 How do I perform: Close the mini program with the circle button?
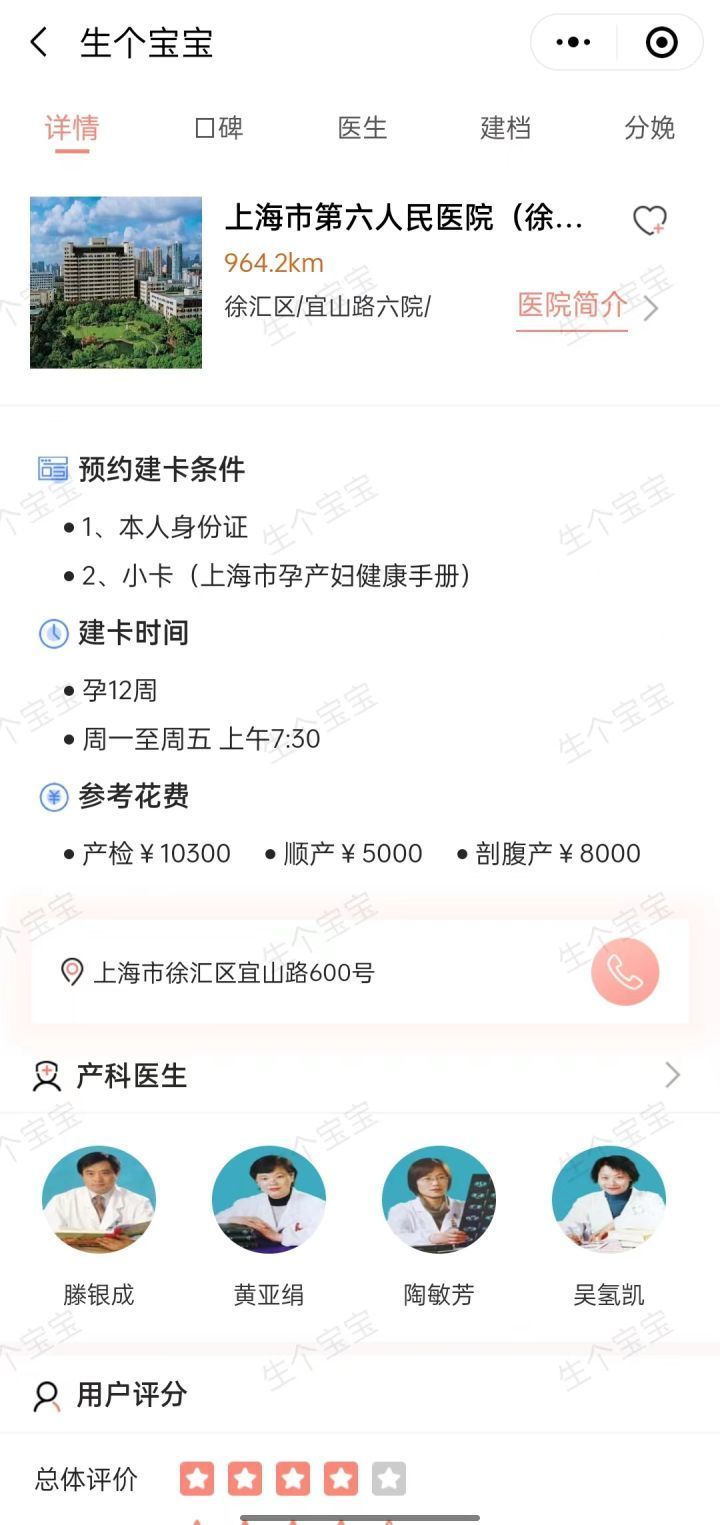662,42
